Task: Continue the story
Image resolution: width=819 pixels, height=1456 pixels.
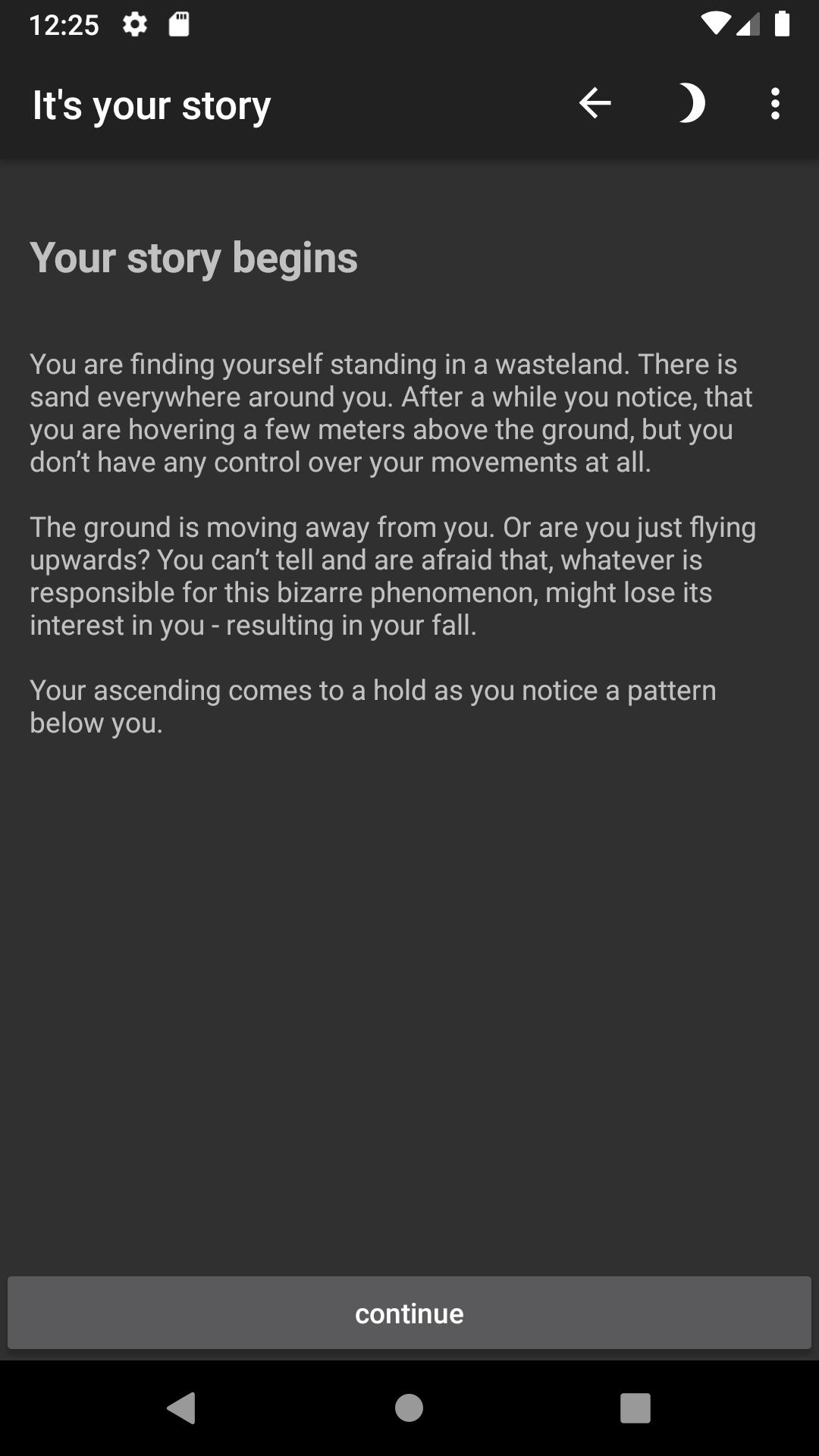Action: coord(409,1313)
